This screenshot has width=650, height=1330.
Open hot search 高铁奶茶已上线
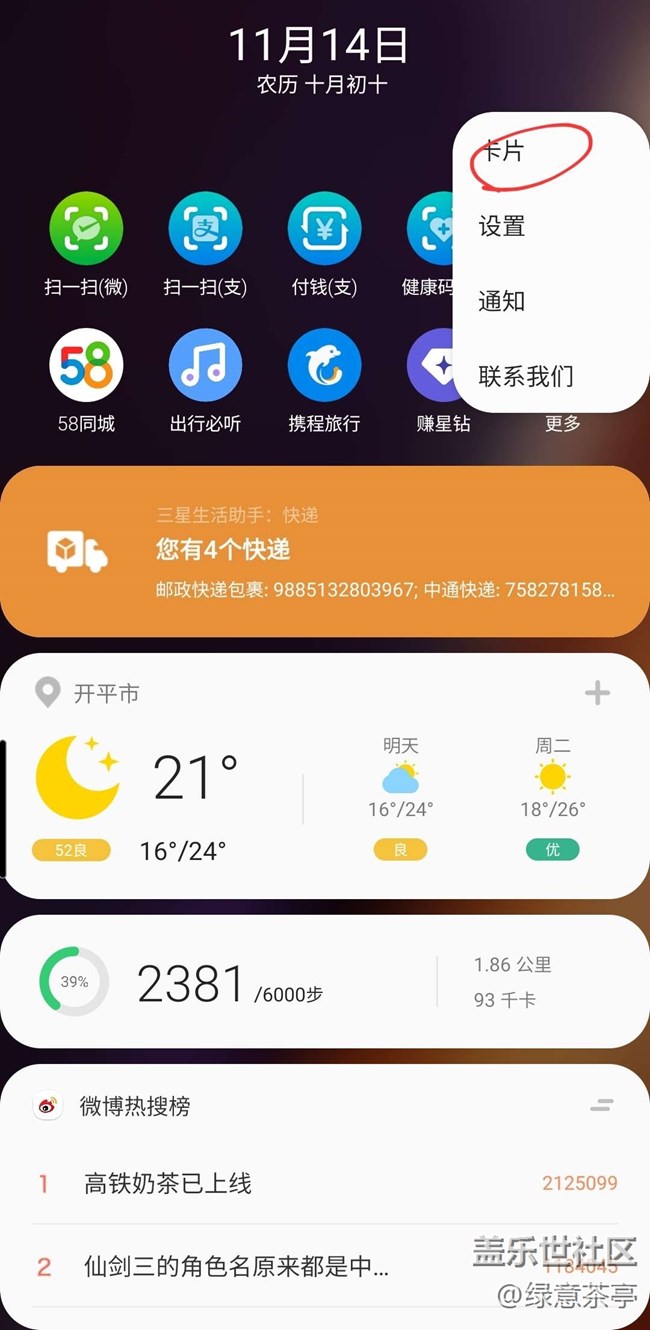[x=325, y=1184]
